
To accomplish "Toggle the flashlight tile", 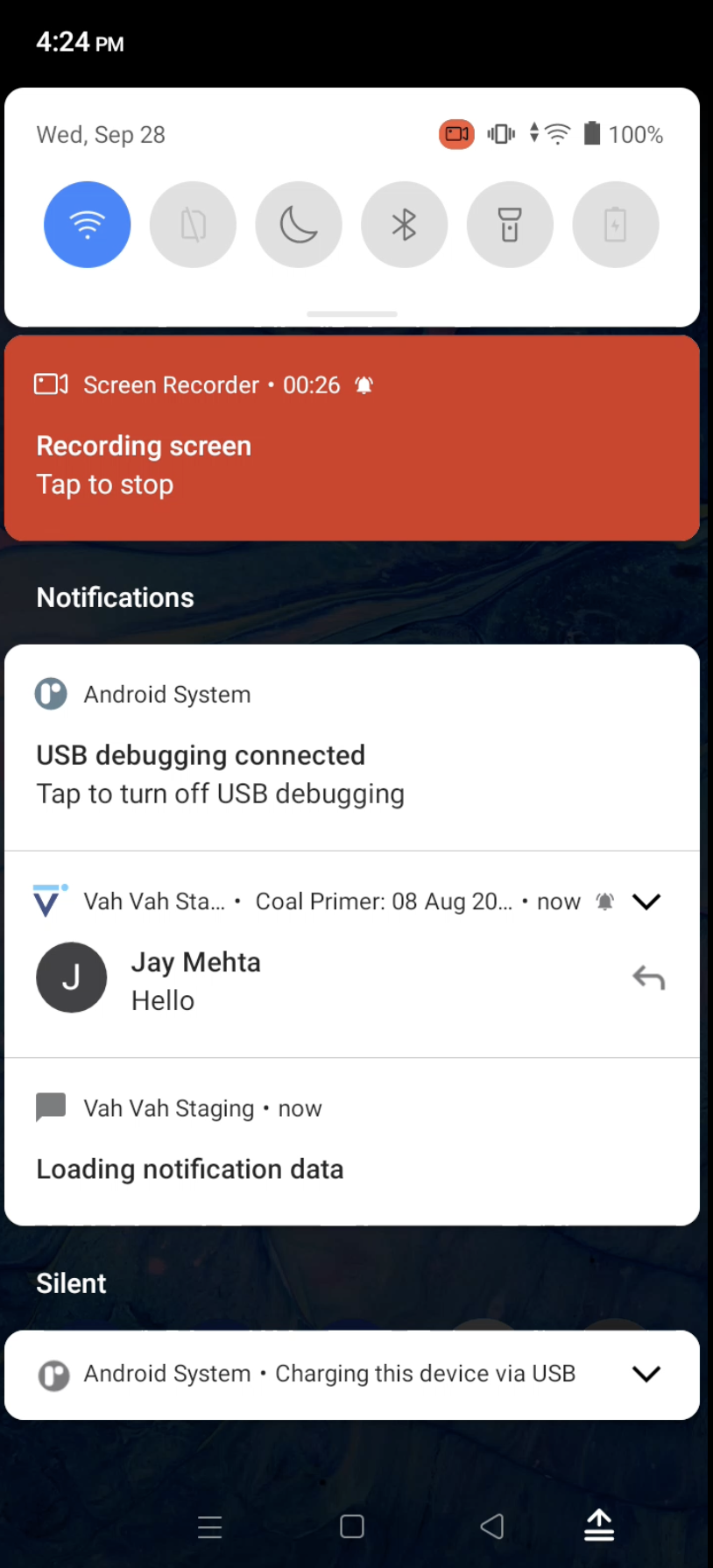I will 510,224.
